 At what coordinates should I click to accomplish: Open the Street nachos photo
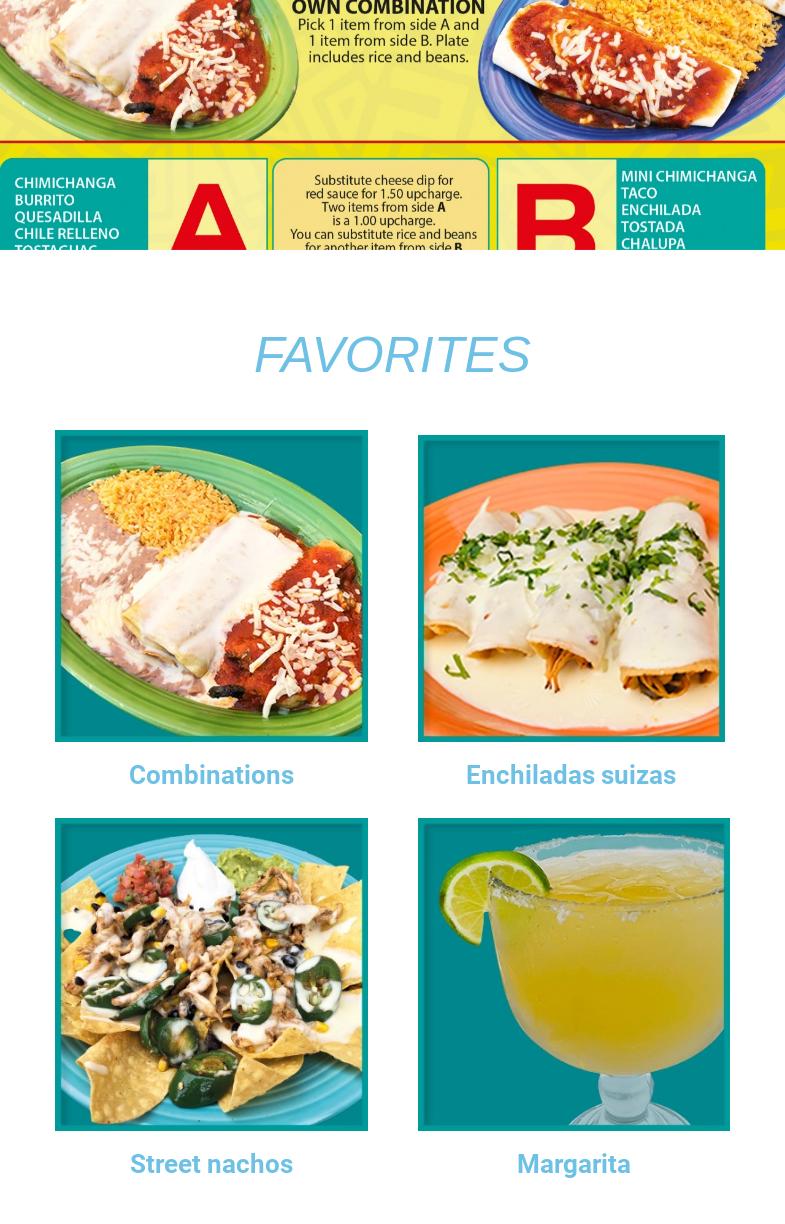coord(211,974)
